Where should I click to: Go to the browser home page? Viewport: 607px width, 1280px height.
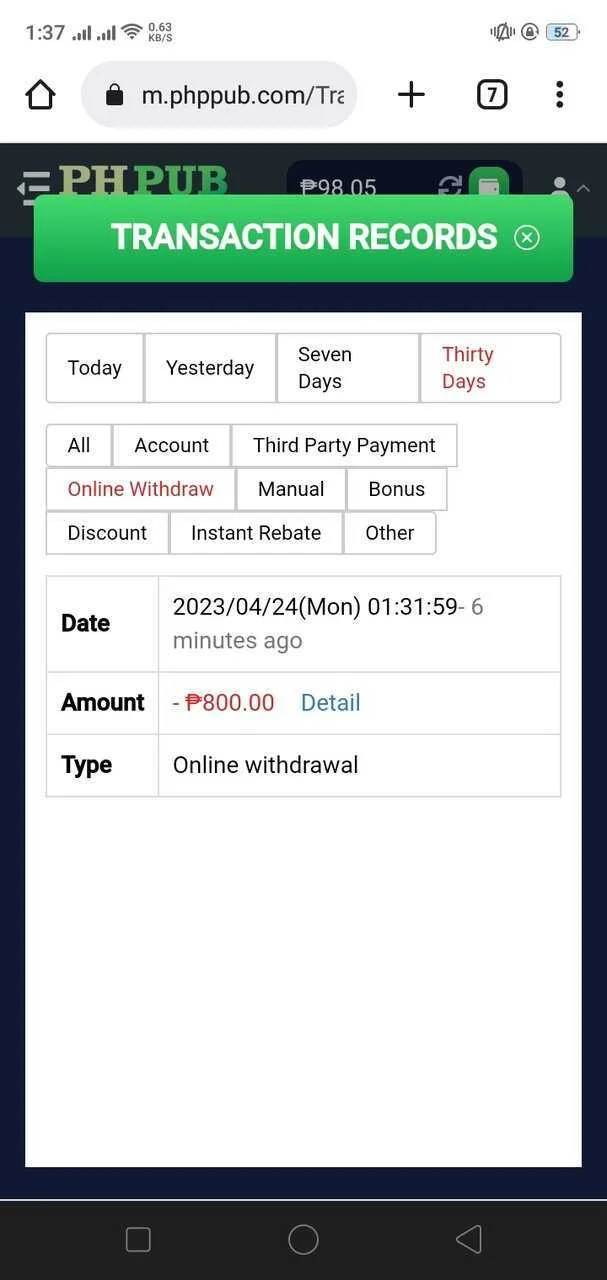[41, 95]
